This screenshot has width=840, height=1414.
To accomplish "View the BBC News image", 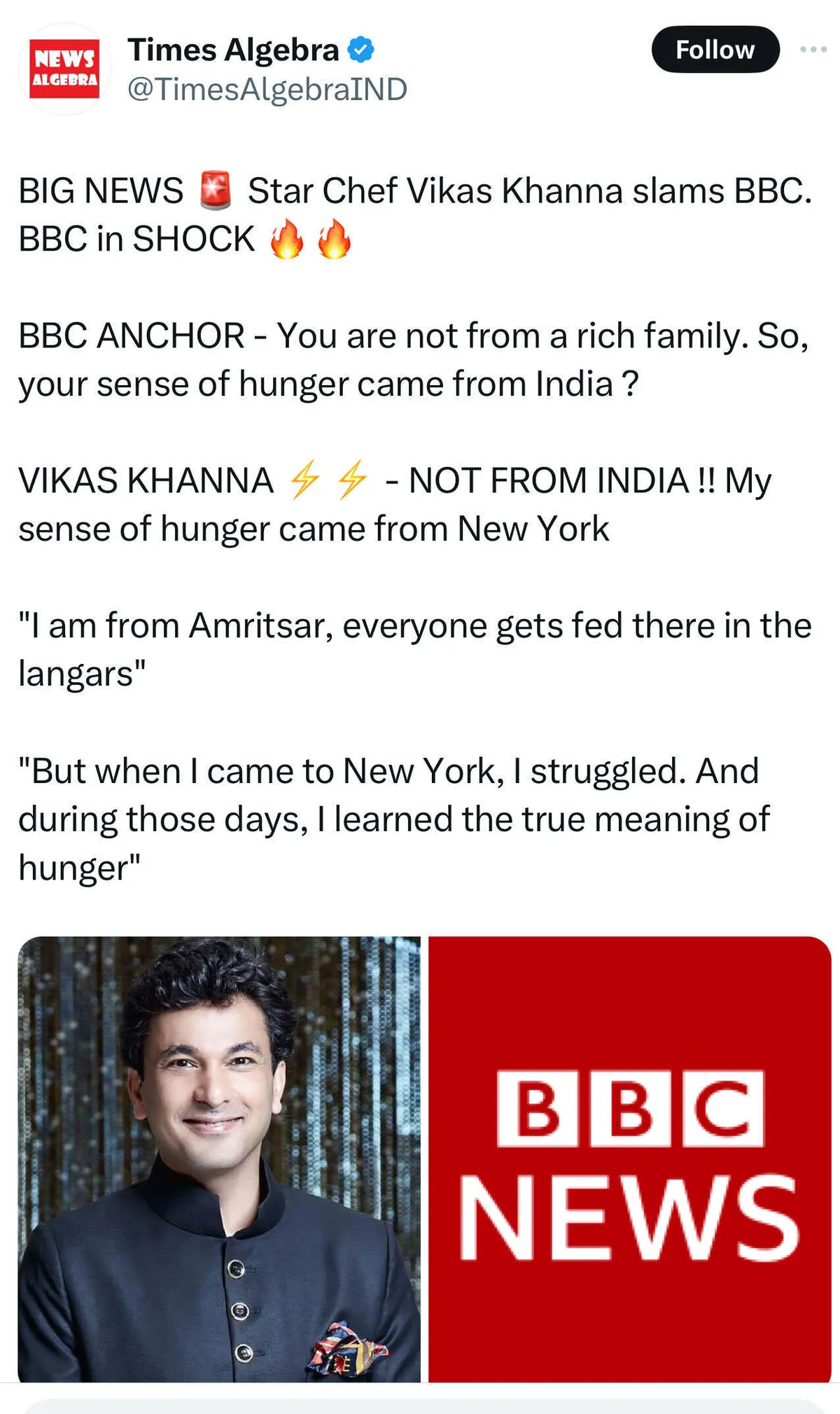I will tap(629, 1158).
